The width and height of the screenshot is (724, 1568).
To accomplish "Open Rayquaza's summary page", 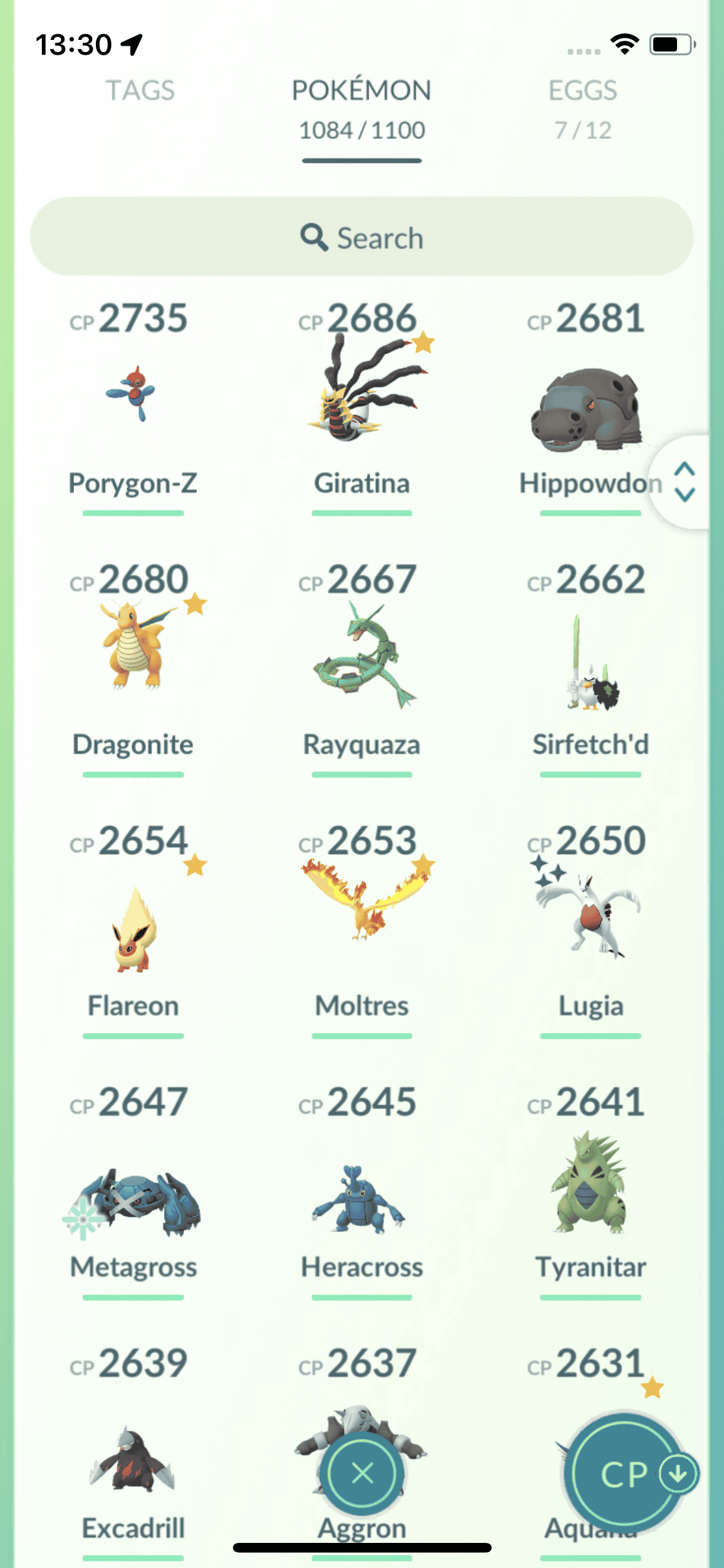I will point(362,660).
